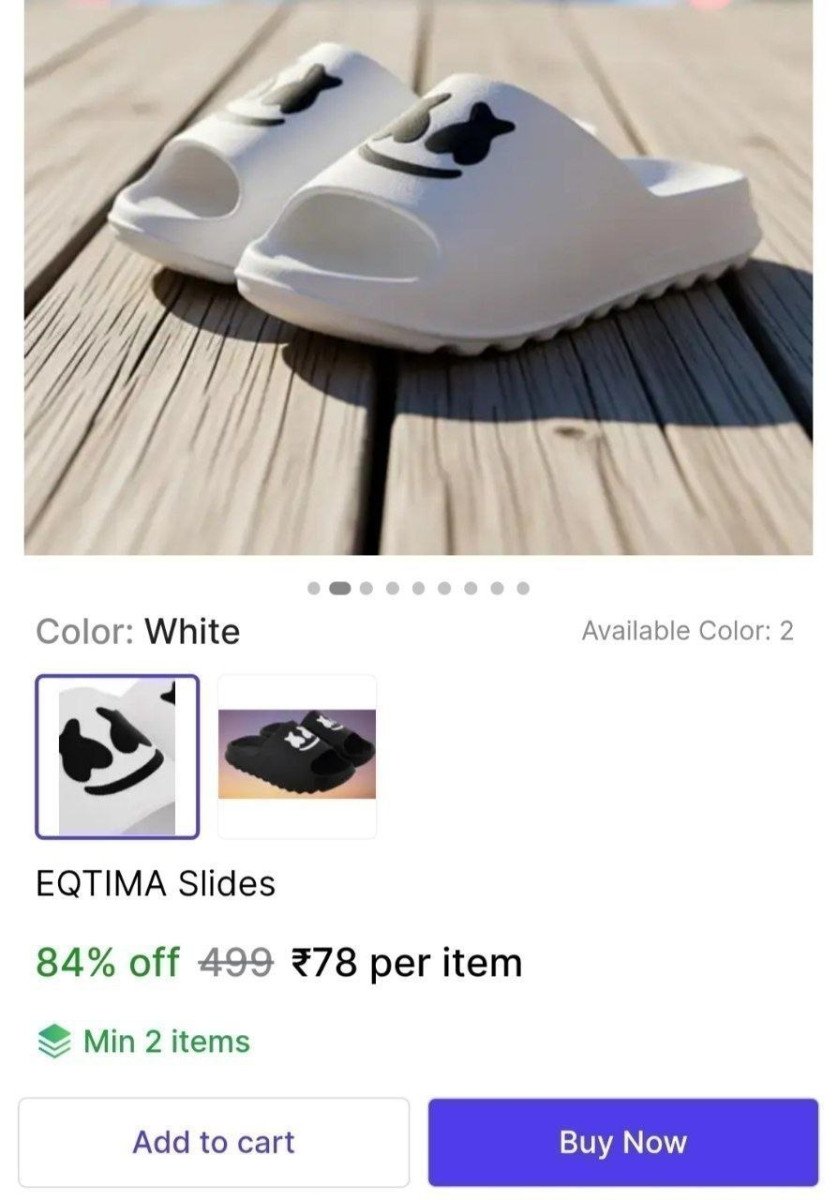This screenshot has width=837, height=1200.
Task: Choose the black slides color option
Action: pyautogui.click(x=297, y=756)
